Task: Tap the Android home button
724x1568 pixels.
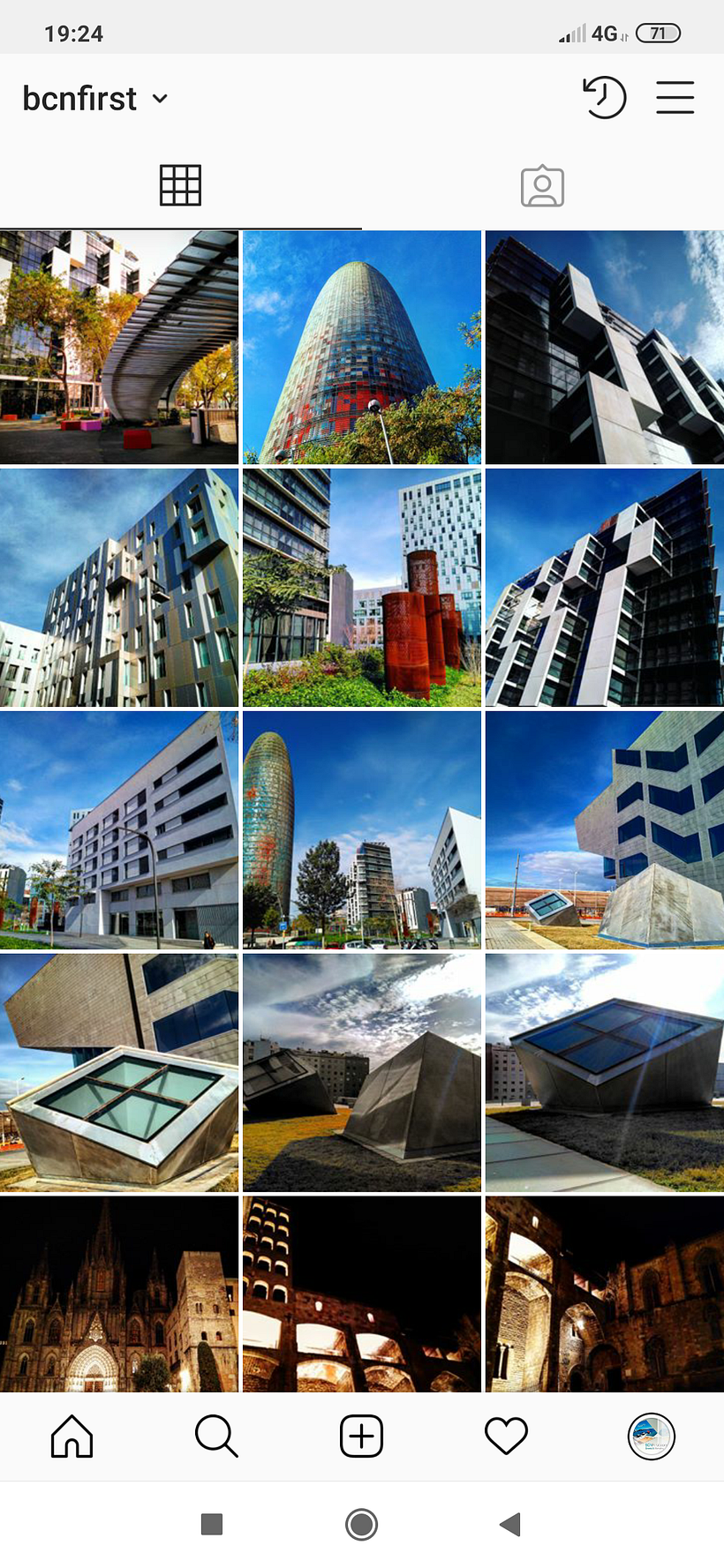Action: click(x=362, y=1524)
